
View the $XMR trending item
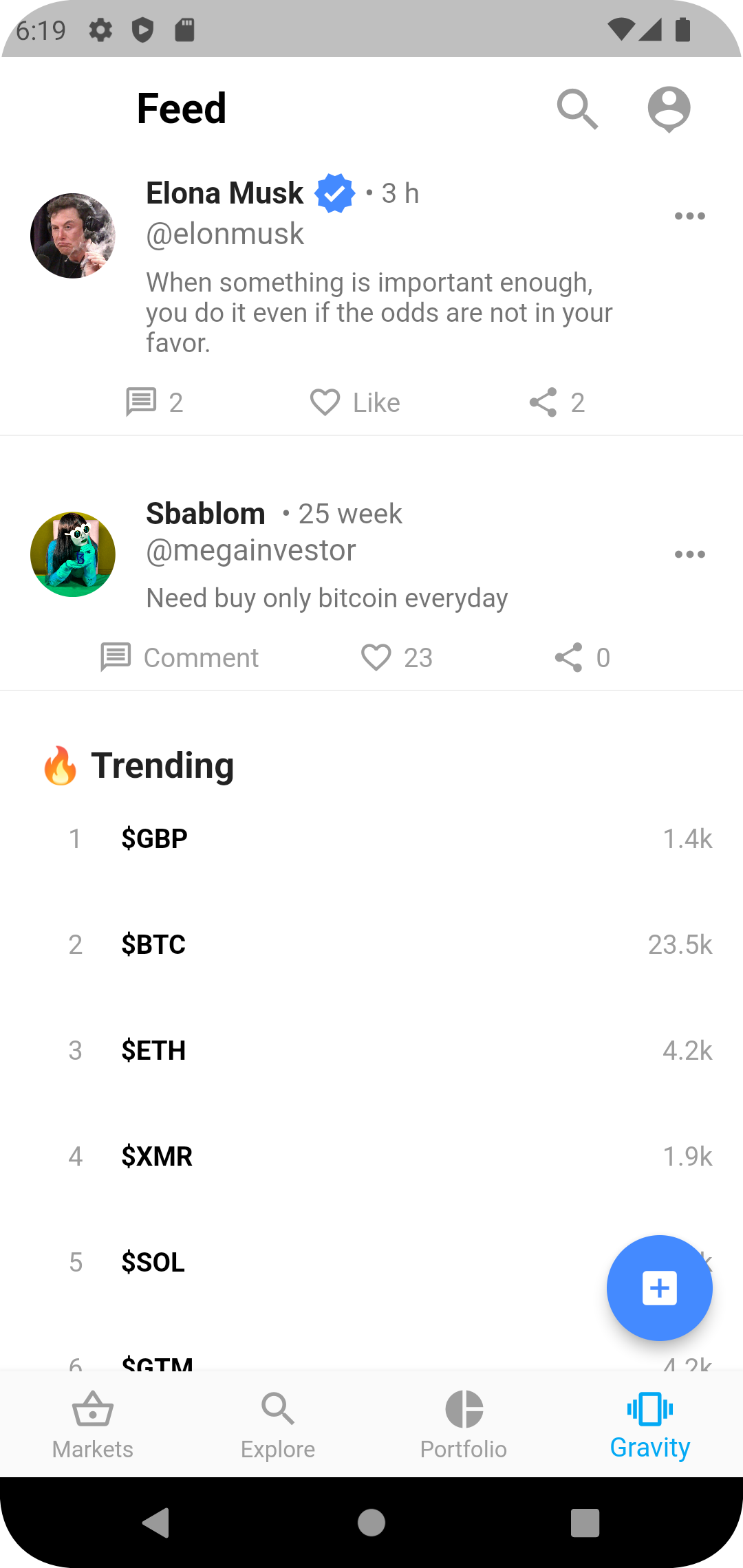157,1156
